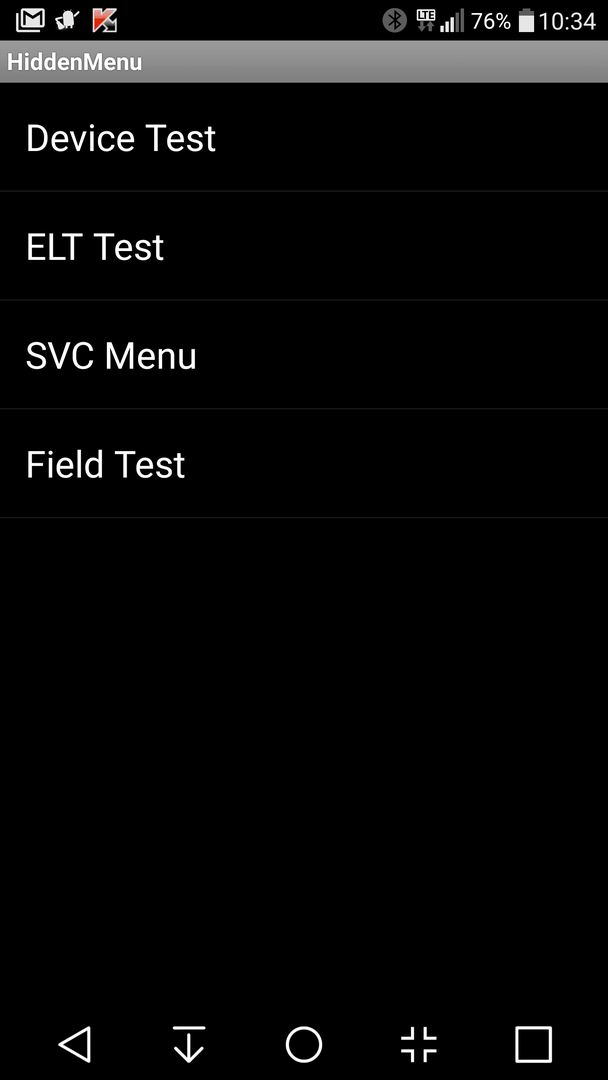Image resolution: width=608 pixels, height=1080 pixels.
Task: Tap the back navigation button
Action: (x=74, y=1044)
